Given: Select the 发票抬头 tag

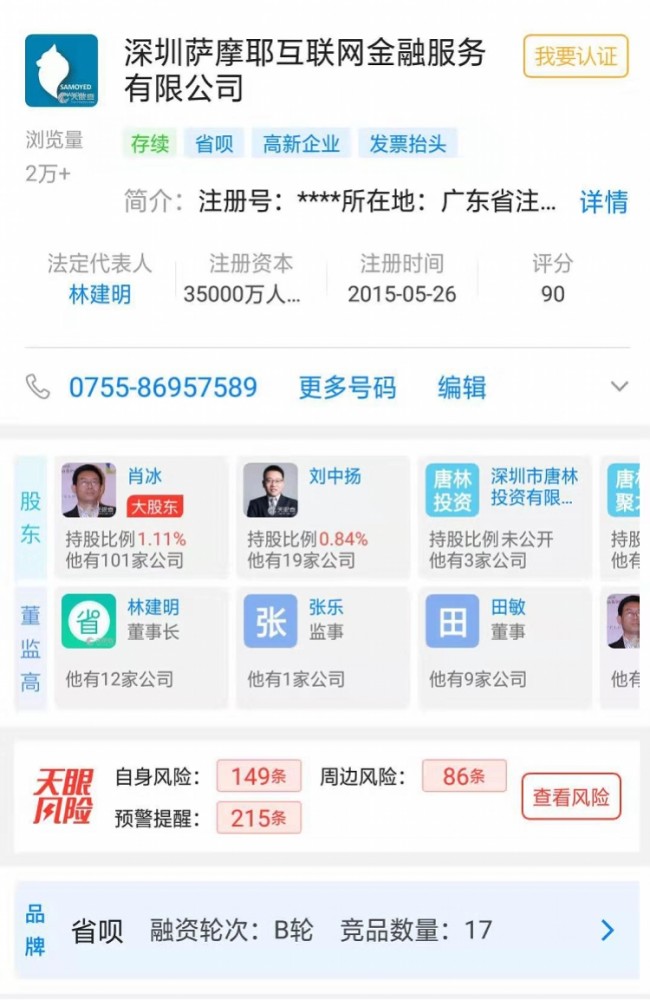Looking at the screenshot, I should [x=407, y=143].
